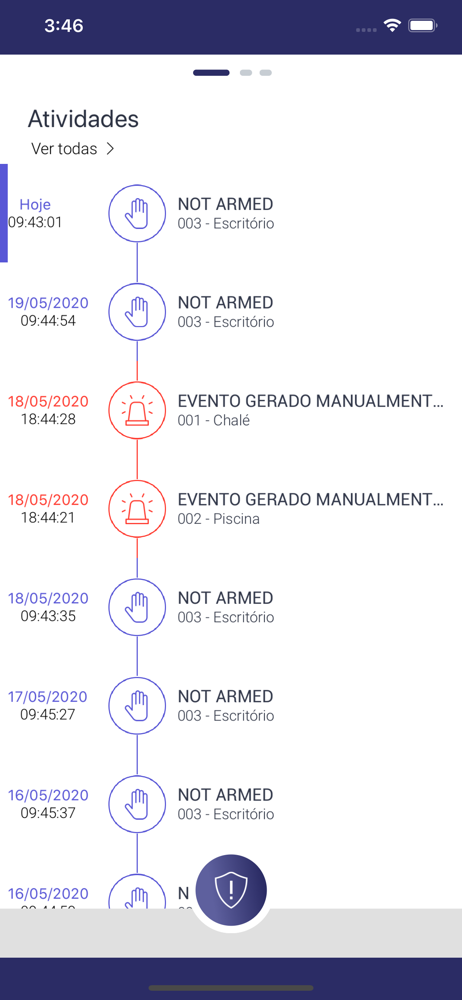Open today's NOT ARMED event at 09:43:01

point(231,213)
